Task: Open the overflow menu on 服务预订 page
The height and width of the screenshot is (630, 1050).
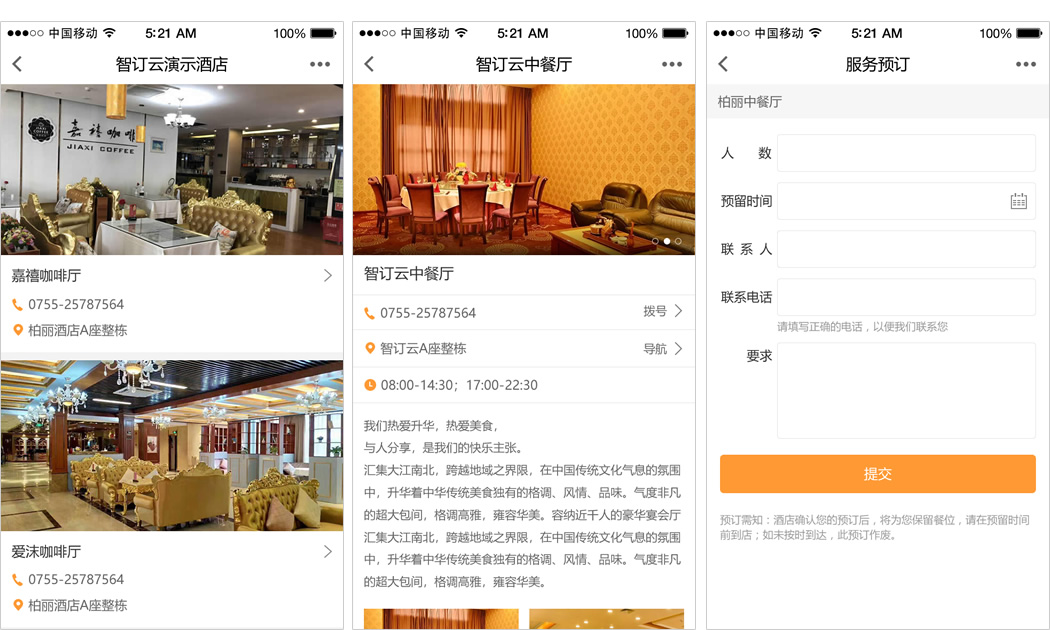Action: point(1025,64)
